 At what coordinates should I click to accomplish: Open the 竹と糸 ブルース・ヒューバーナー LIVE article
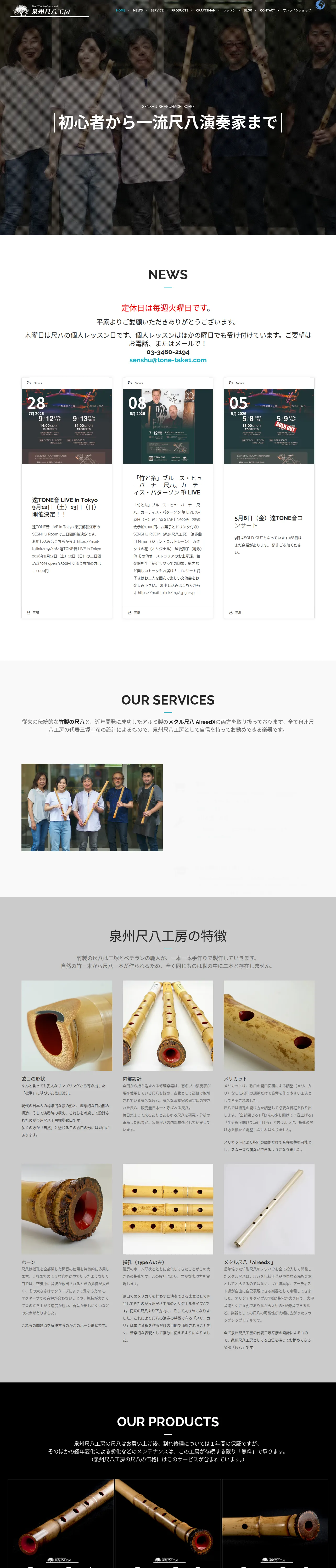point(168,485)
